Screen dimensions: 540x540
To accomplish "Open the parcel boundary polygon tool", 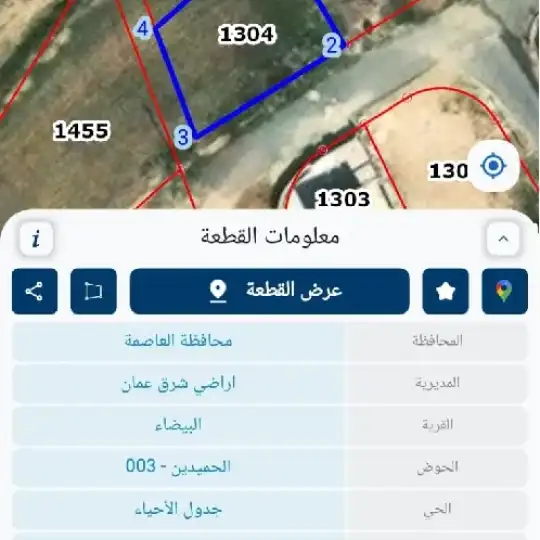I will [93, 291].
